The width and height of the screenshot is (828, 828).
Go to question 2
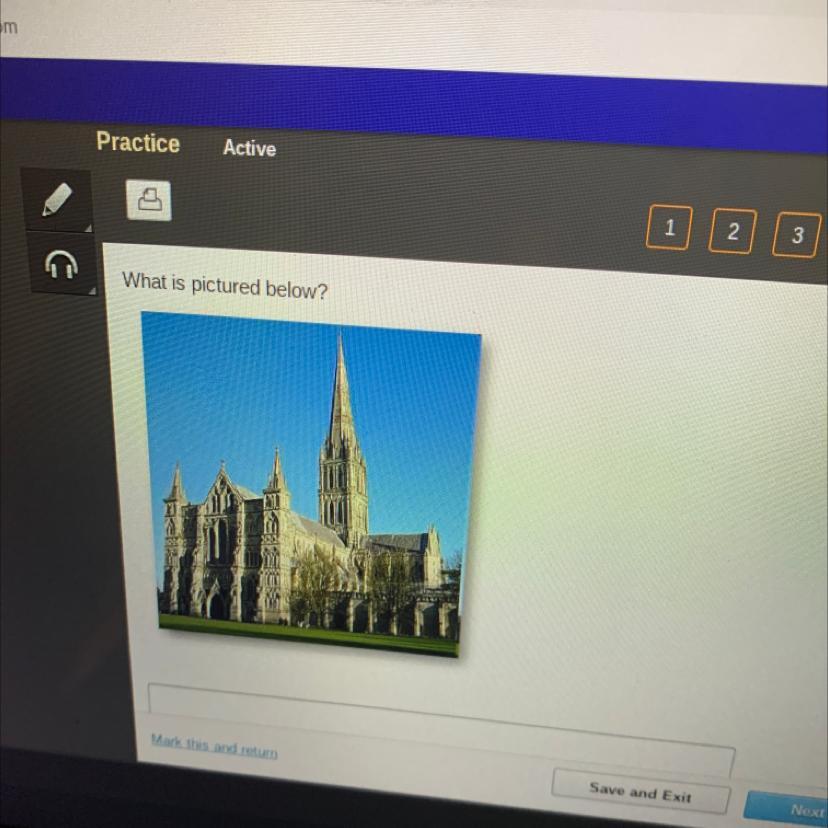pos(733,231)
